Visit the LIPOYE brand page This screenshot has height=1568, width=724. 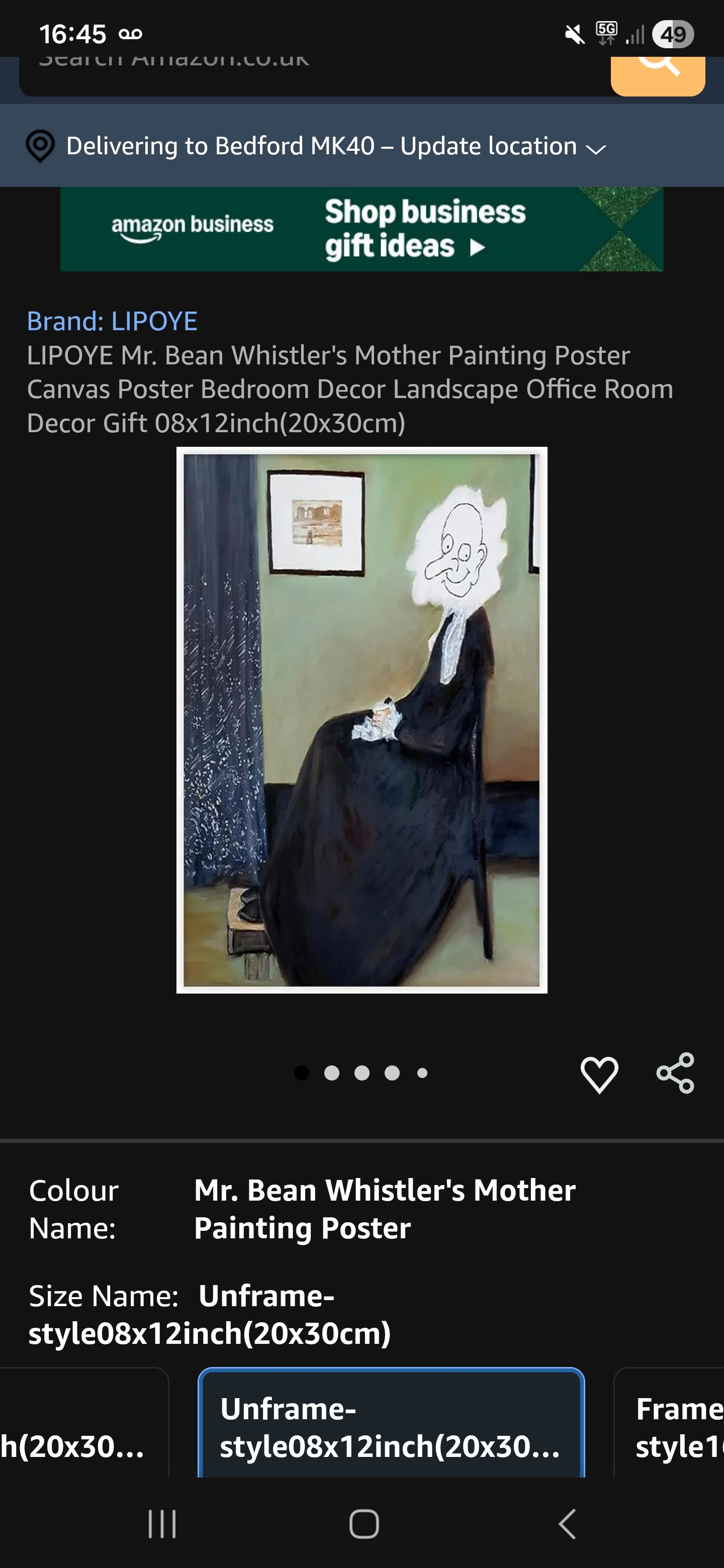[112, 322]
